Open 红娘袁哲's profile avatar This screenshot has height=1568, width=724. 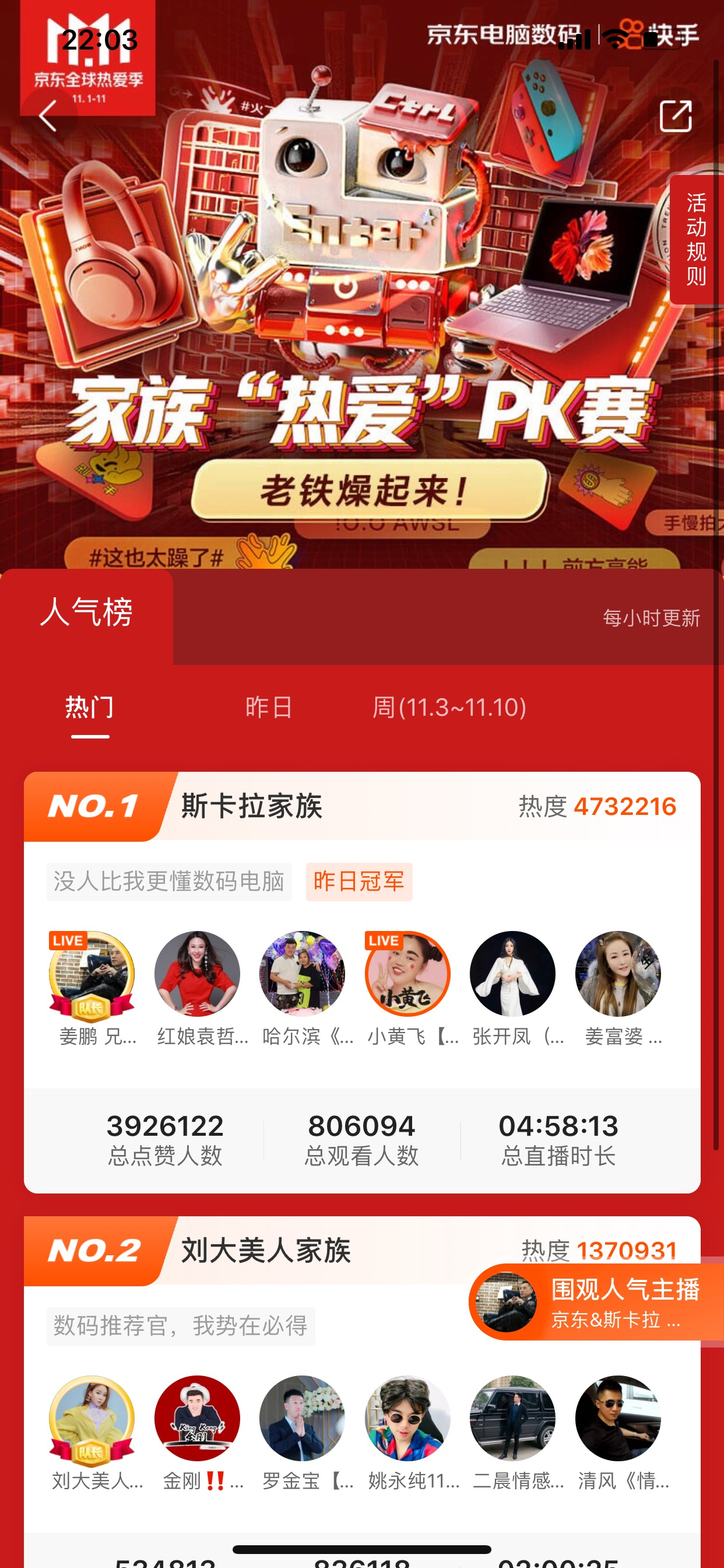(197, 974)
